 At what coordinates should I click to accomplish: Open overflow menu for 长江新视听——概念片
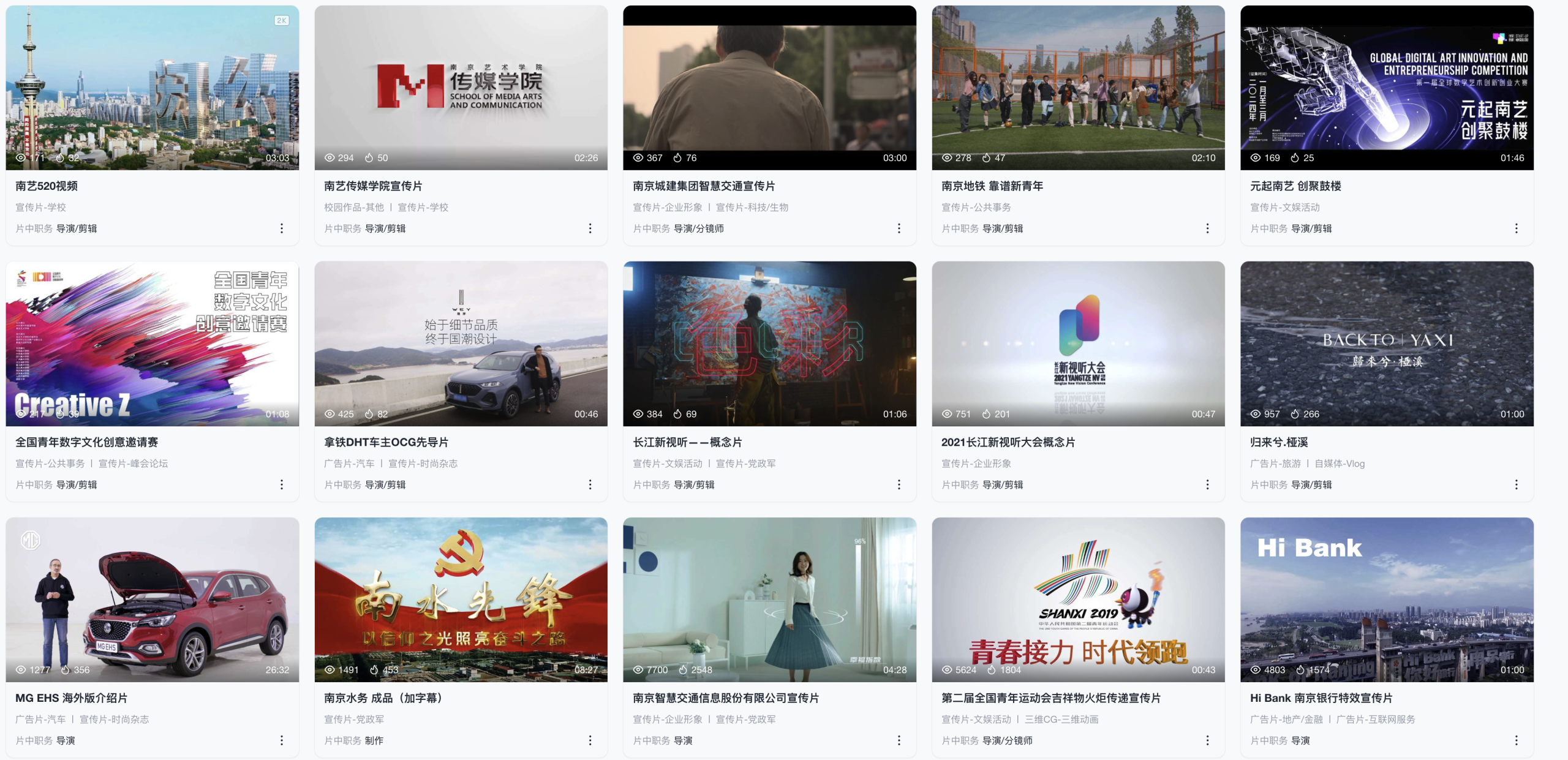(x=899, y=484)
